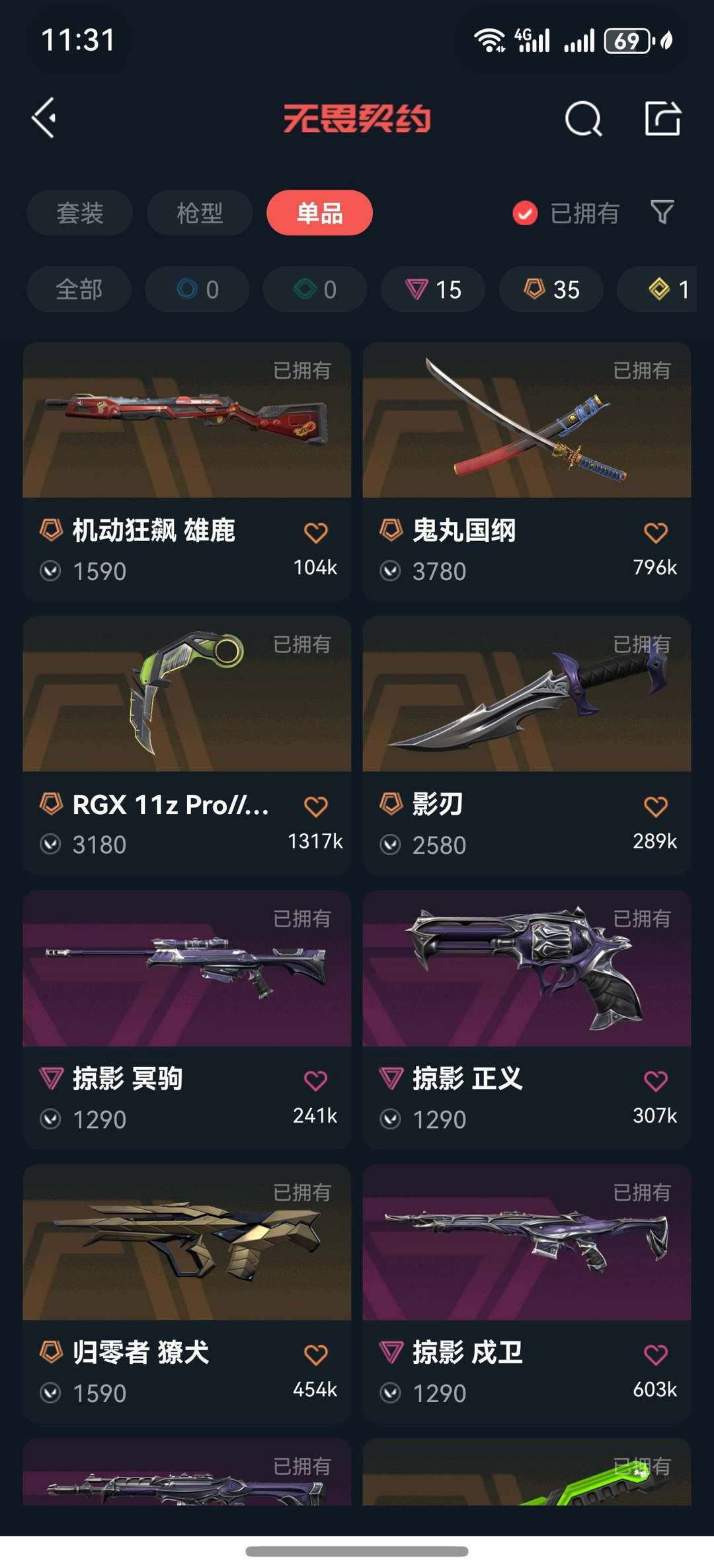
Task: Open the search icon at top right
Action: (584, 120)
